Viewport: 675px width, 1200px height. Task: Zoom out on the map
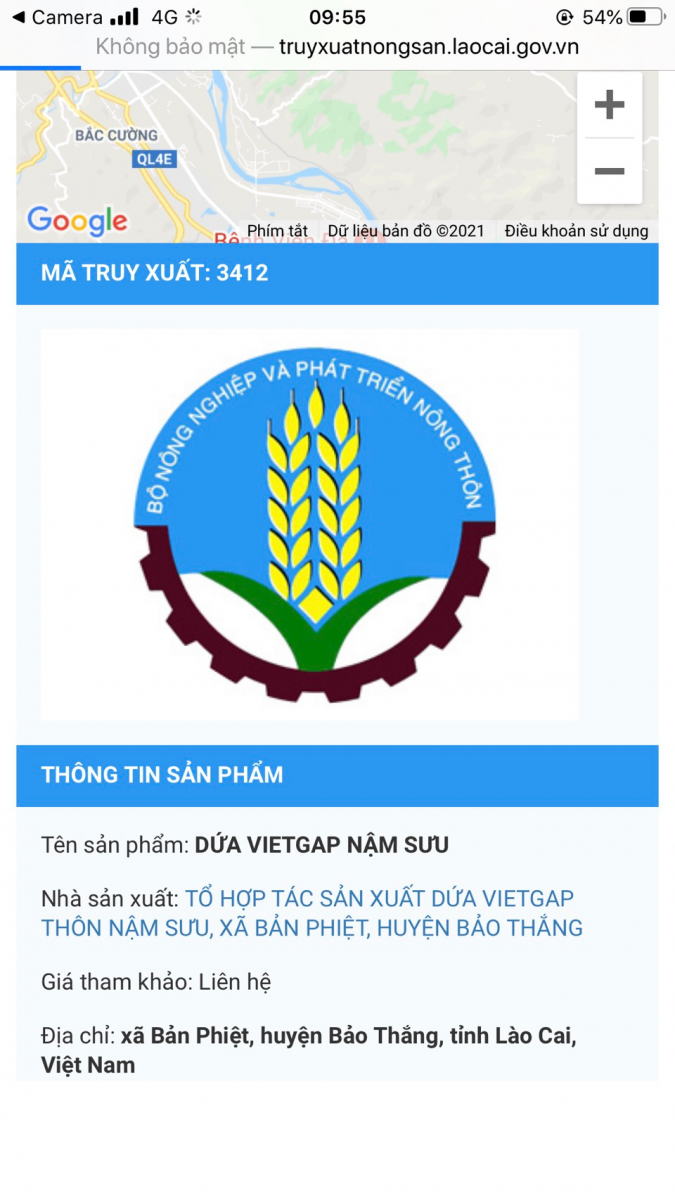(609, 171)
